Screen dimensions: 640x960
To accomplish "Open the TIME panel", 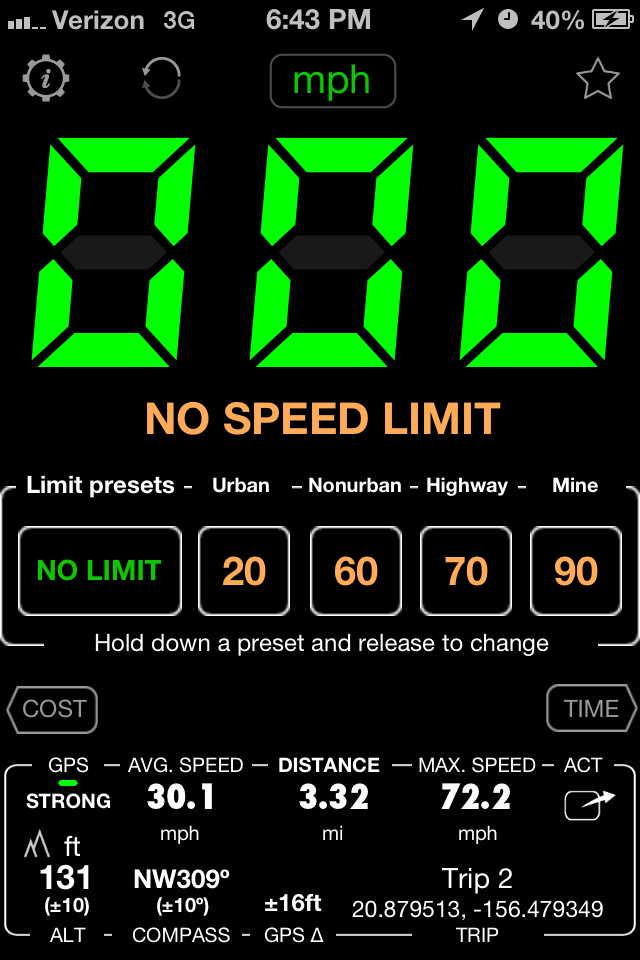I will (x=590, y=709).
